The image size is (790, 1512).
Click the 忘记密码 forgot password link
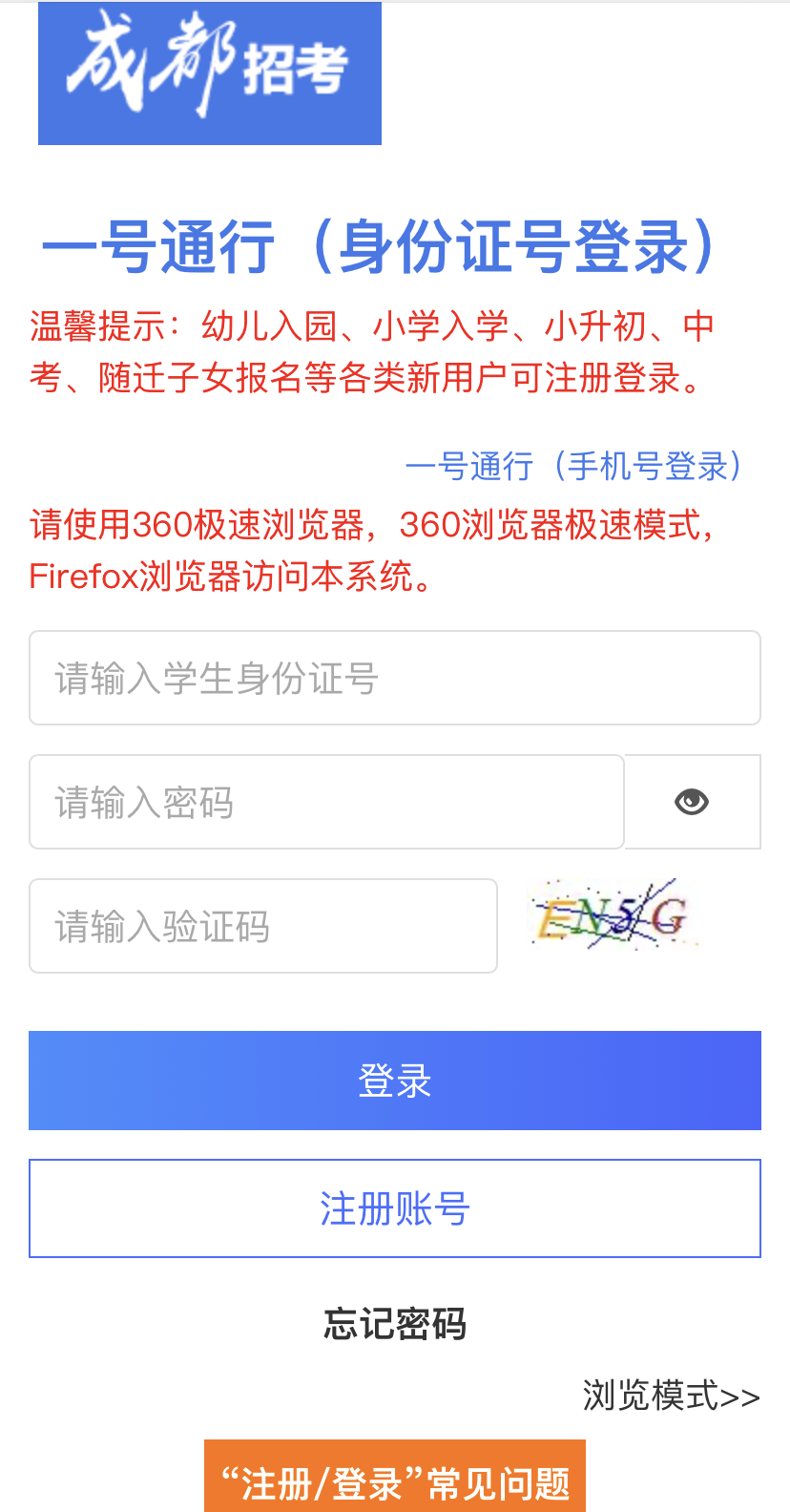[x=394, y=1324]
